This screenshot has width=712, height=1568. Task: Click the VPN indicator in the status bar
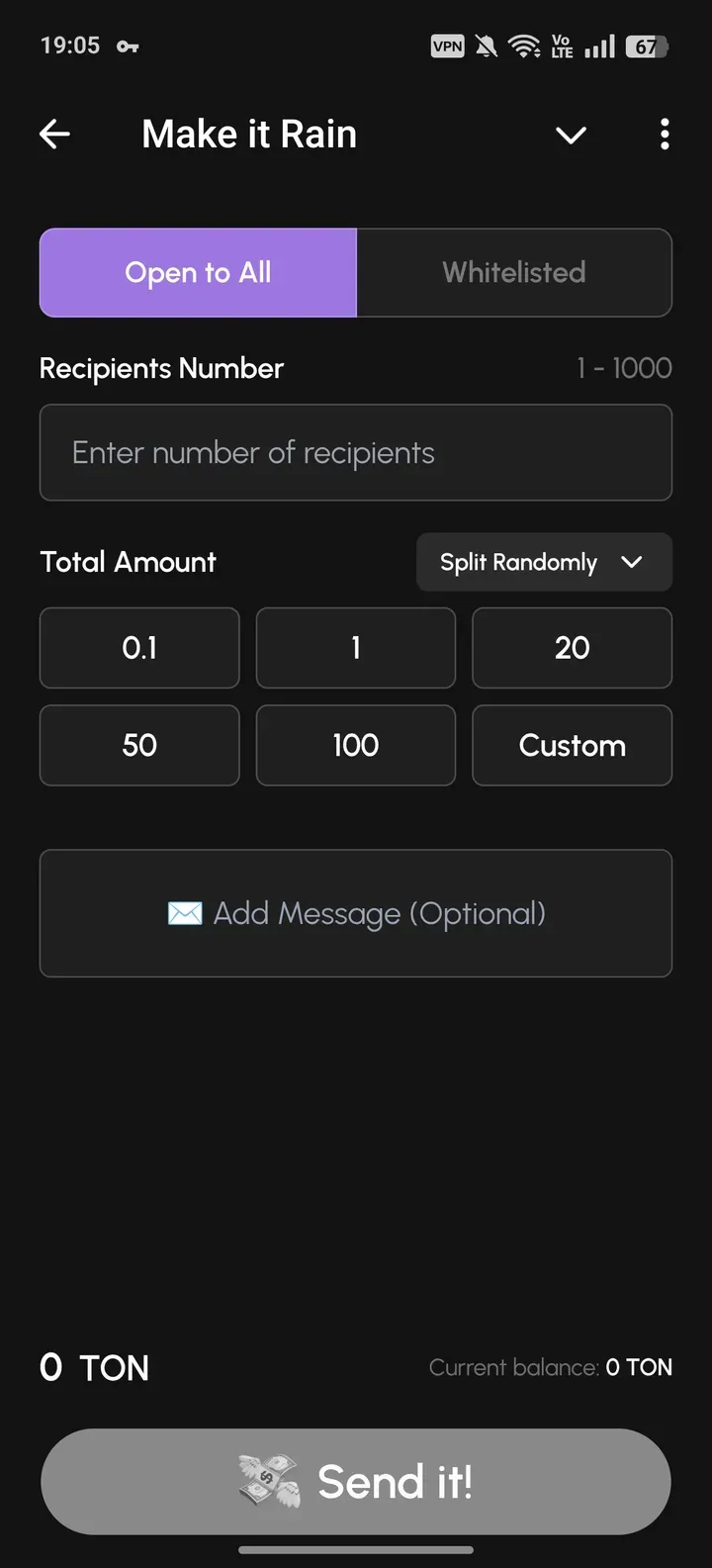[447, 46]
